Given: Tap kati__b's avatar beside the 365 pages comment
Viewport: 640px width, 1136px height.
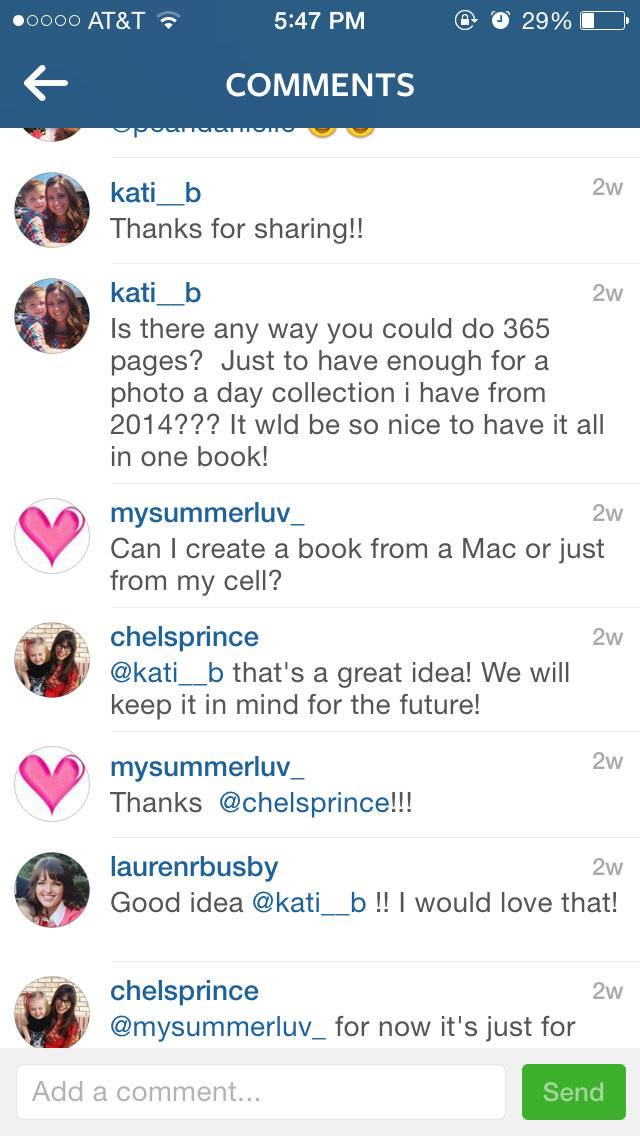Looking at the screenshot, I should click(x=52, y=316).
